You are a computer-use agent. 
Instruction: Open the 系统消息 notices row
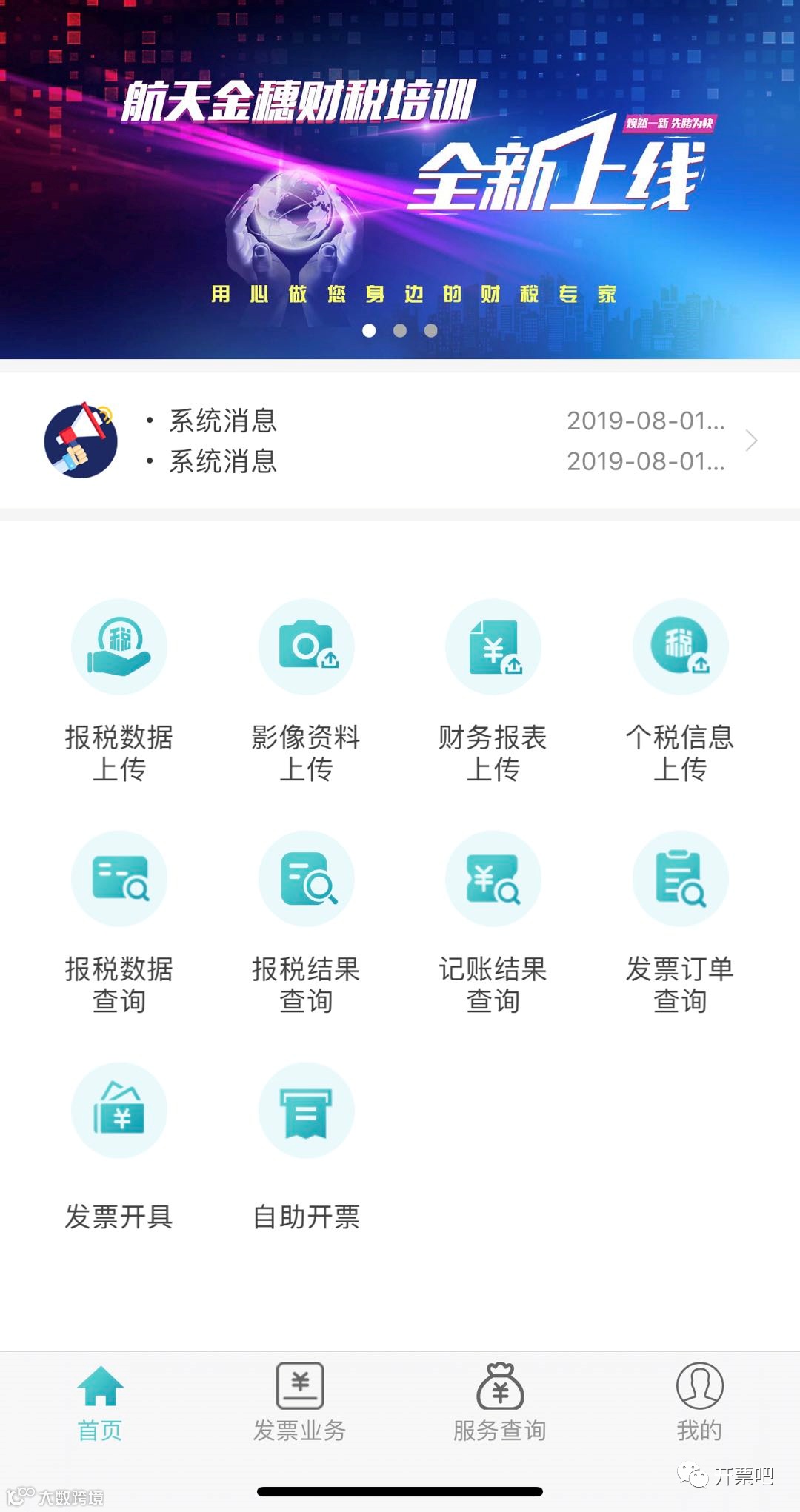(x=400, y=441)
